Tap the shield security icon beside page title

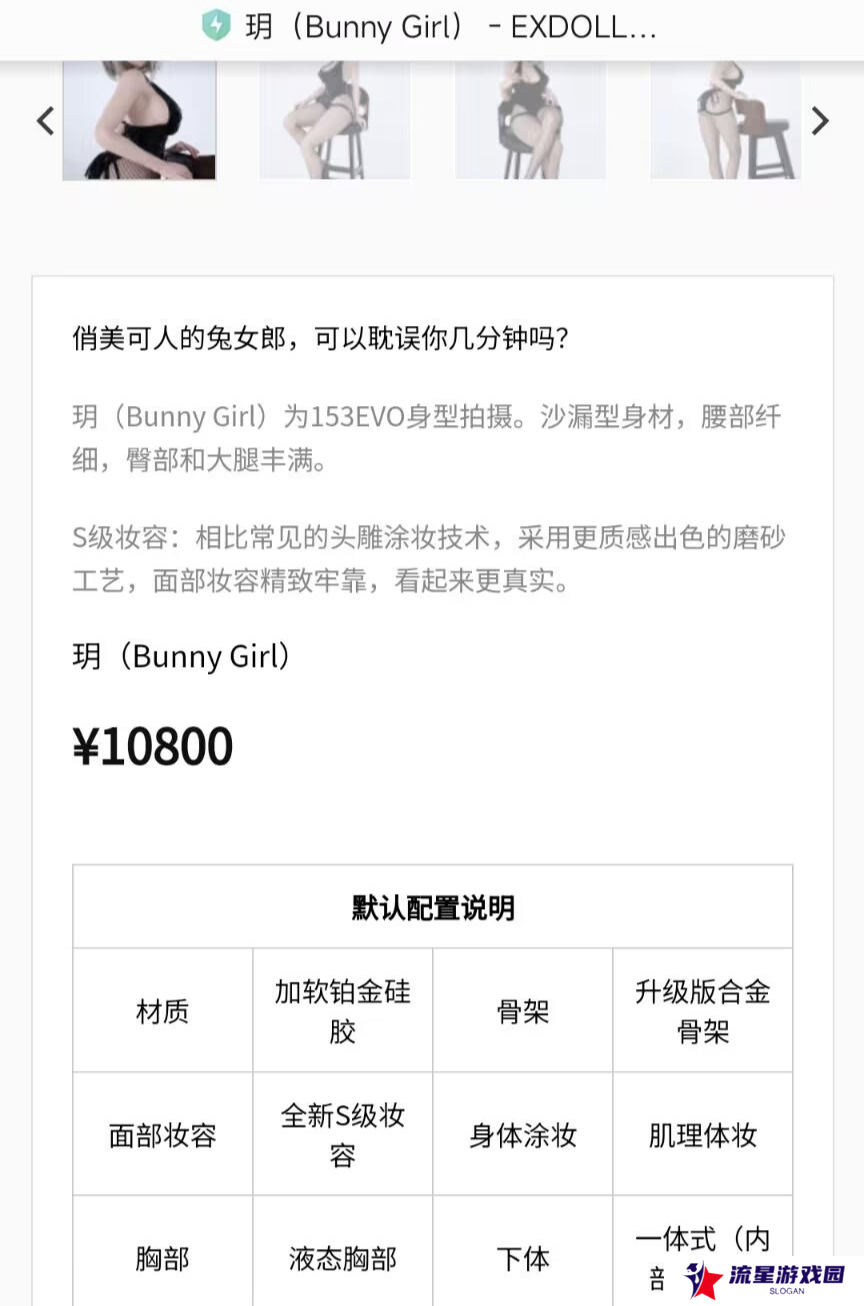point(216,26)
